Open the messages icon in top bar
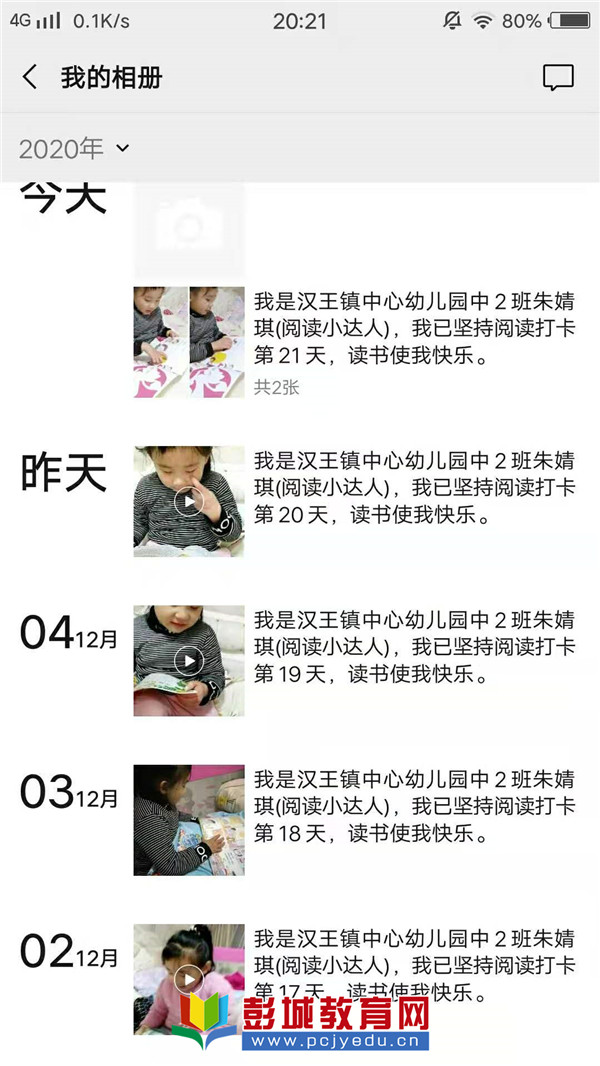The image size is (600, 1066). pyautogui.click(x=558, y=78)
